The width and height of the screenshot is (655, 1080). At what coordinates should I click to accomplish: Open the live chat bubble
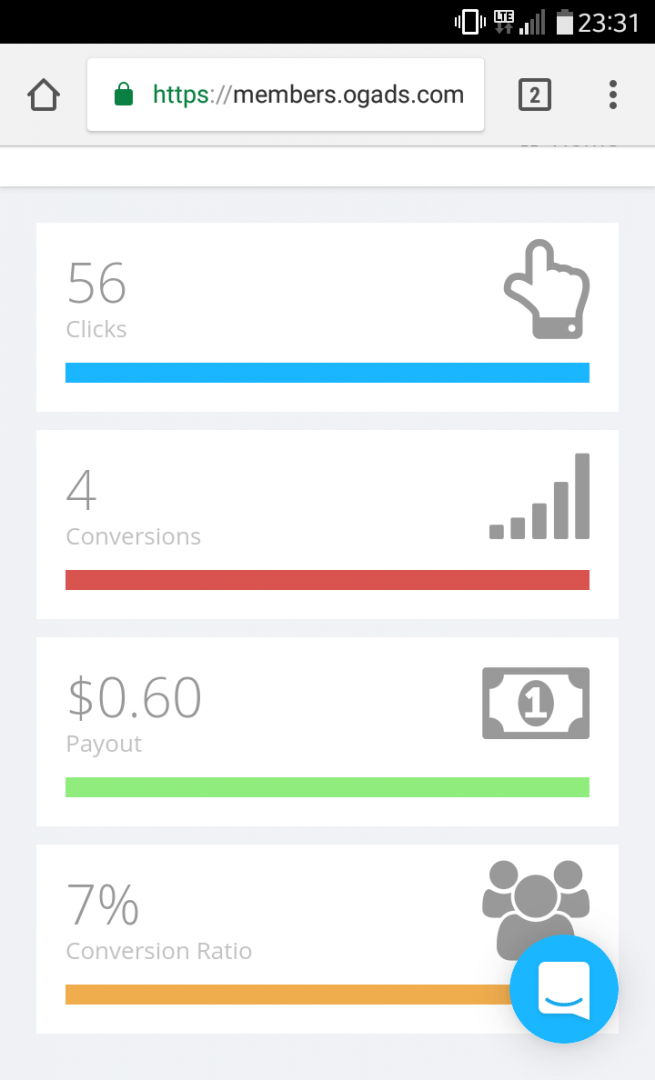click(563, 988)
